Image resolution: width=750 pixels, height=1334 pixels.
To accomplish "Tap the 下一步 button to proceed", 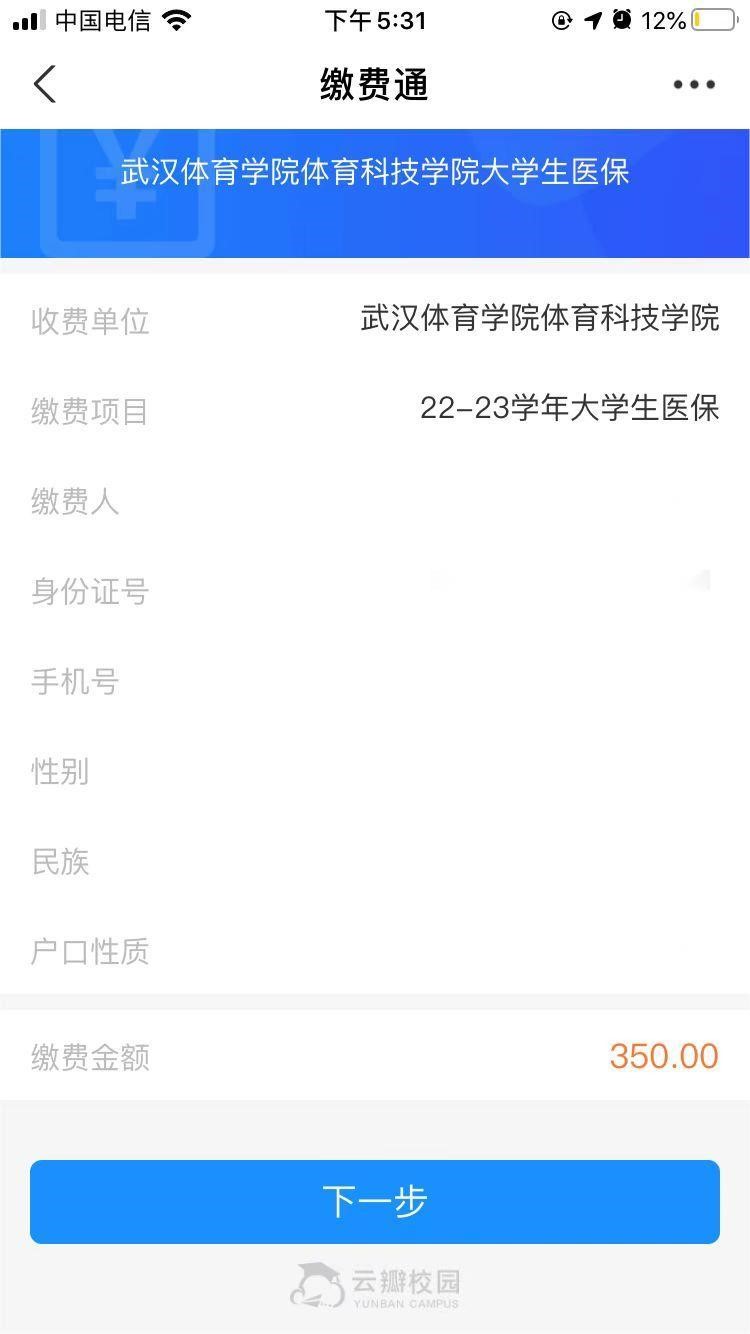I will [375, 1201].
